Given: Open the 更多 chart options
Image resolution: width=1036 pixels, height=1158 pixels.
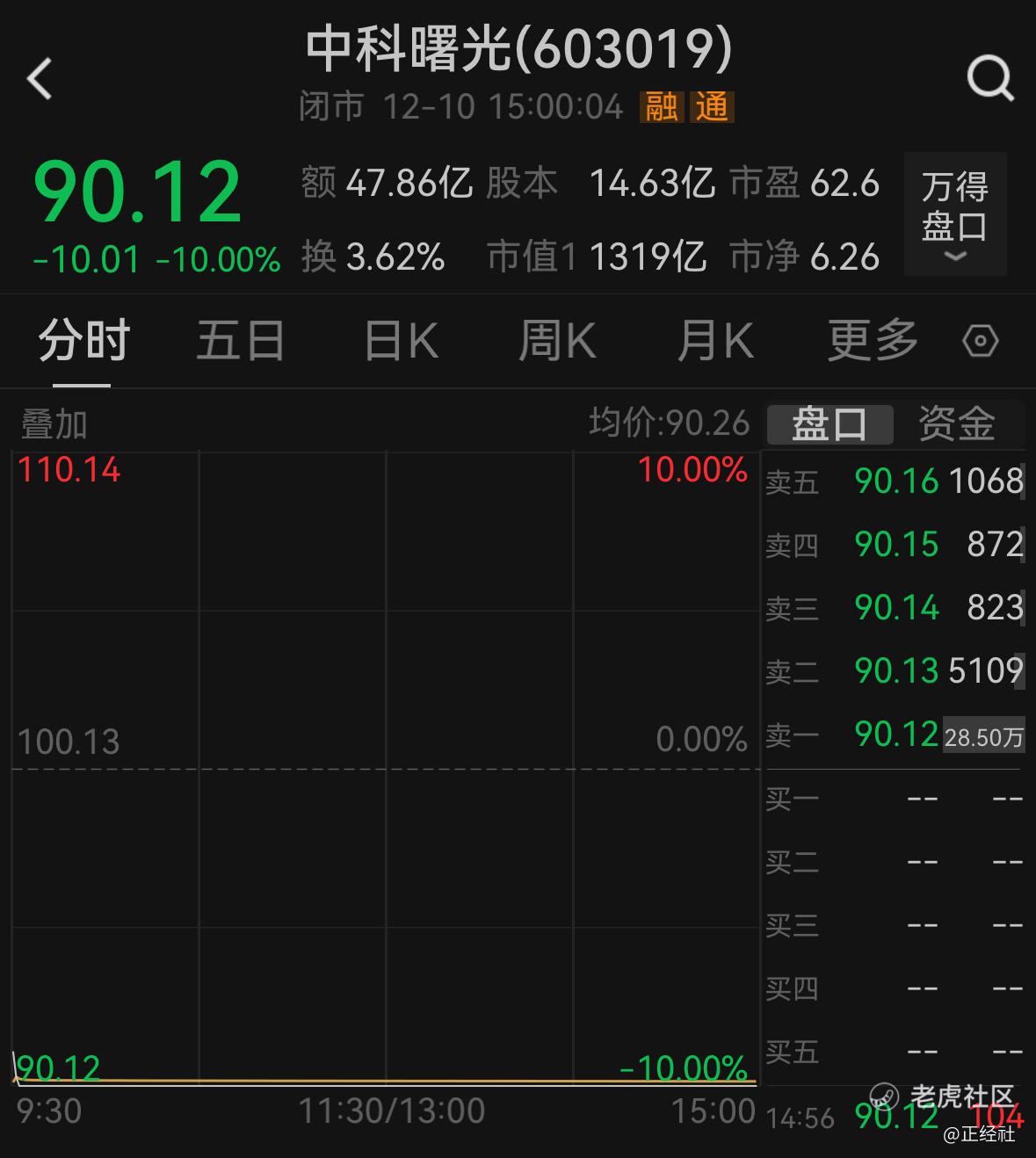Looking at the screenshot, I should pos(873,341).
